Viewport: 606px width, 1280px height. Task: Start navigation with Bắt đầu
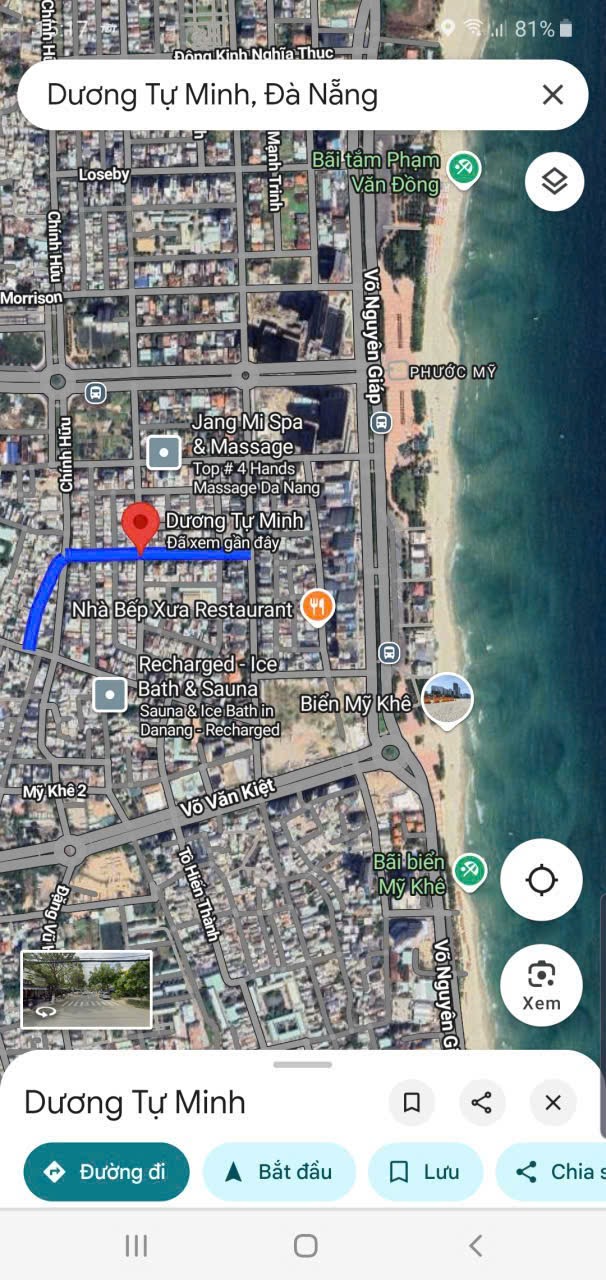(x=279, y=1172)
